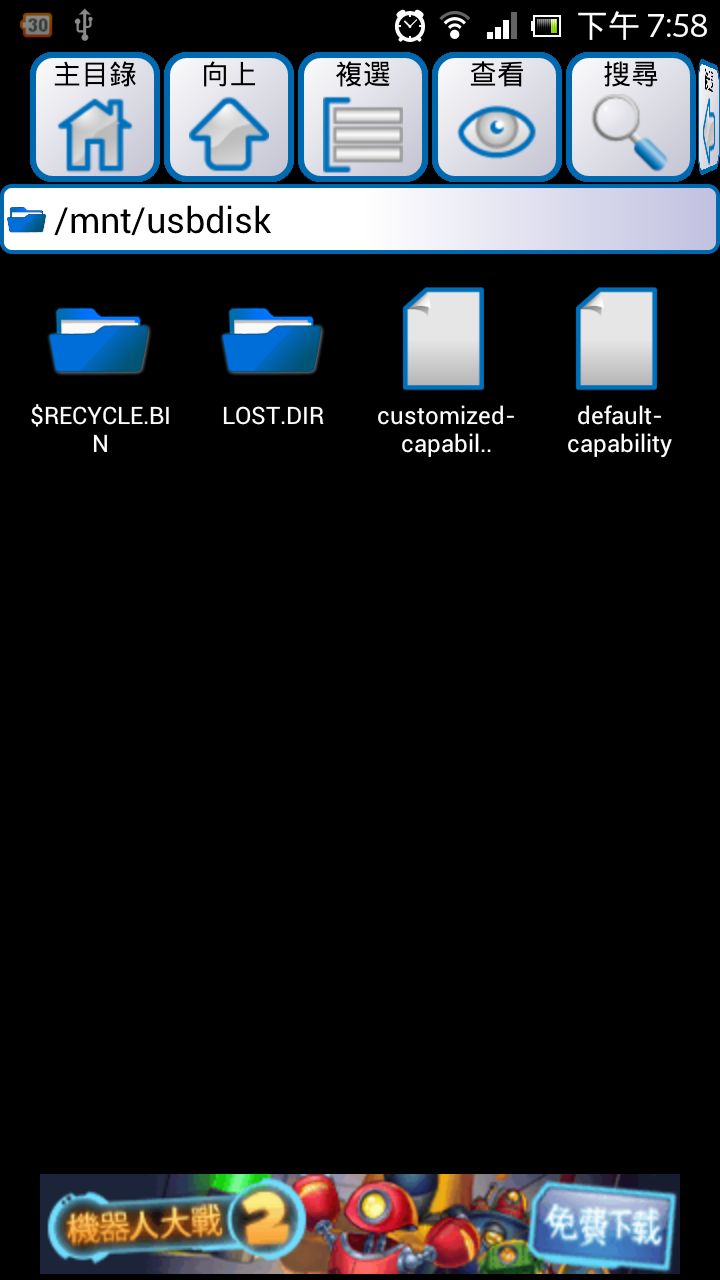Image resolution: width=720 pixels, height=1280 pixels.
Task: Go to the 主目錄 home directory
Action: pyautogui.click(x=95, y=117)
